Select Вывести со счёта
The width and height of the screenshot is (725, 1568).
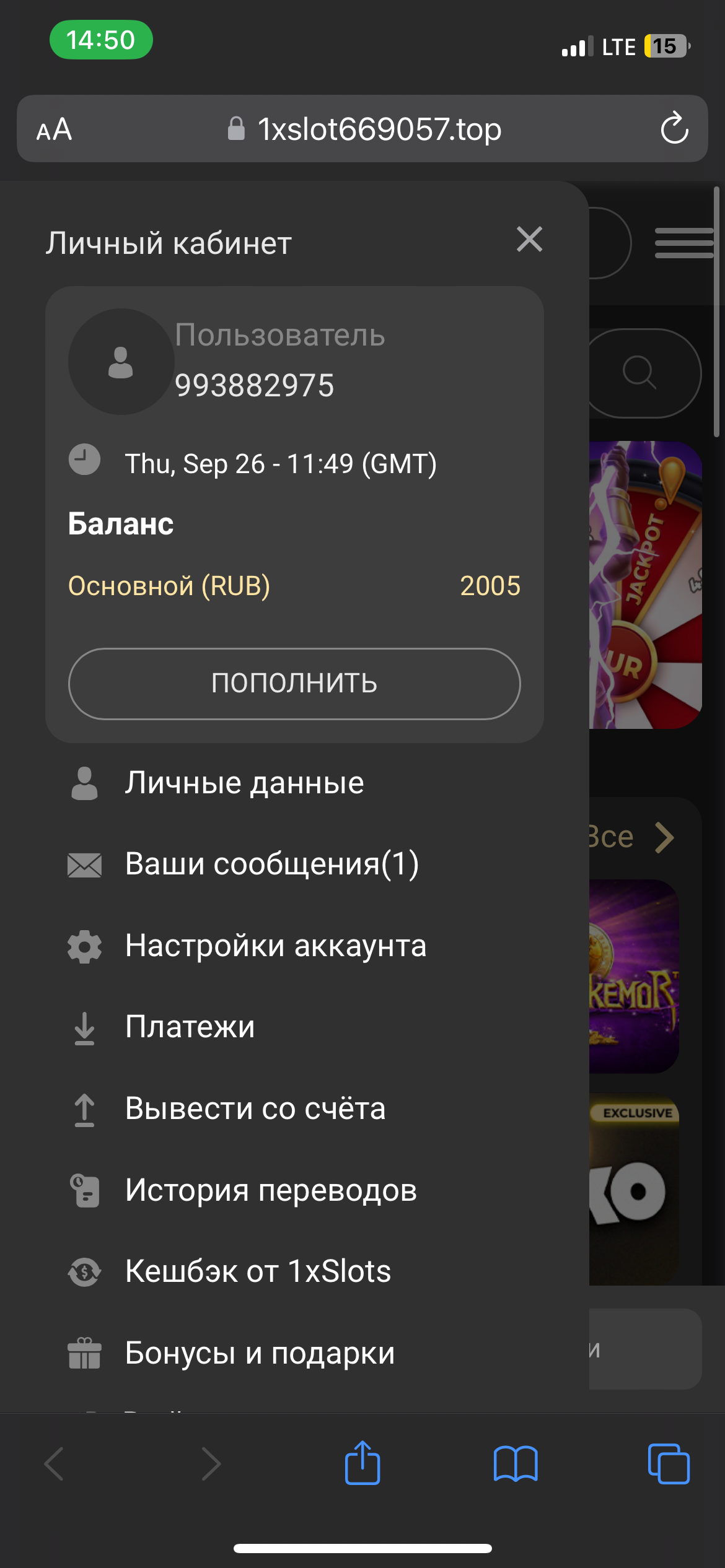[x=255, y=1109]
